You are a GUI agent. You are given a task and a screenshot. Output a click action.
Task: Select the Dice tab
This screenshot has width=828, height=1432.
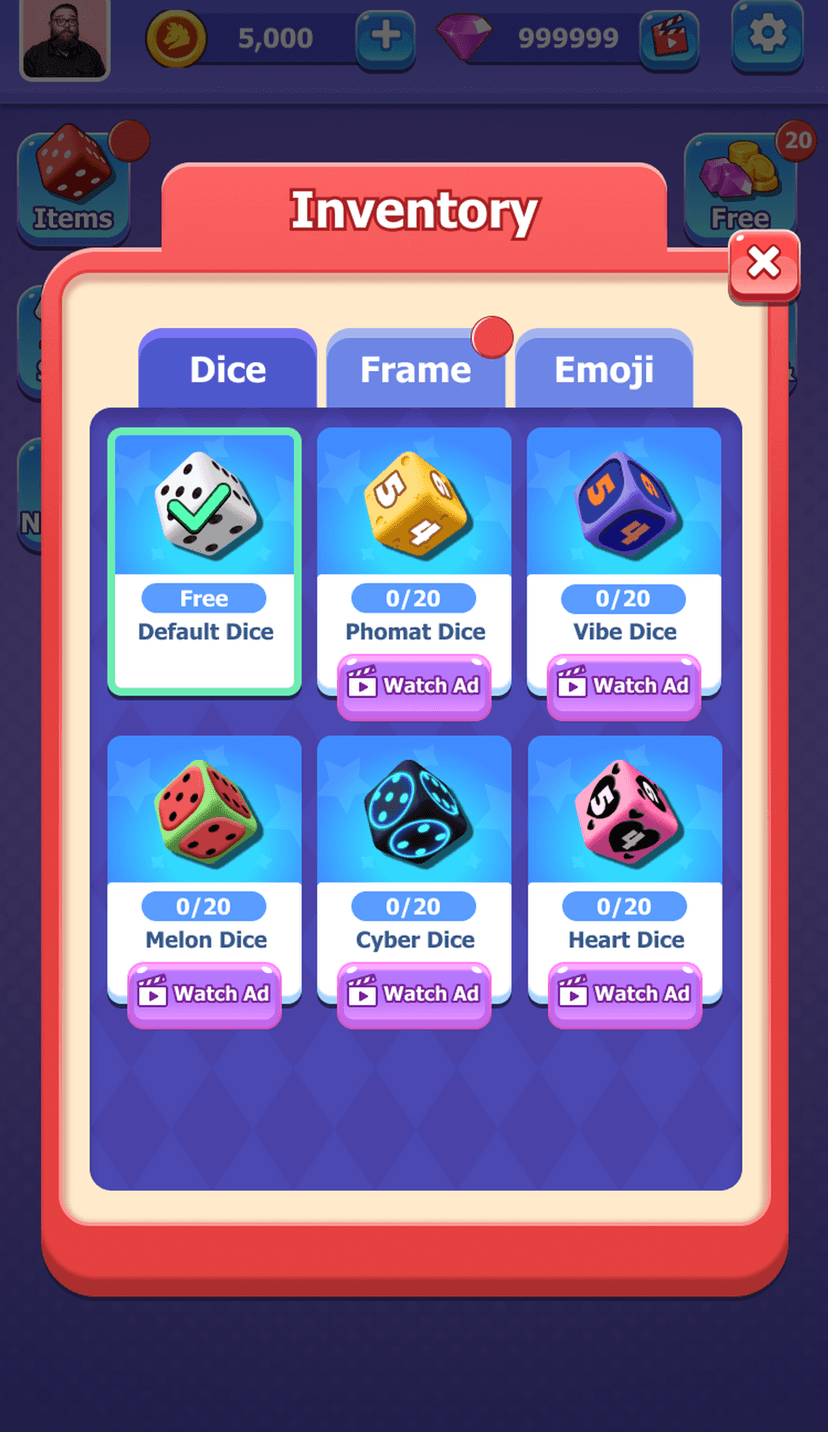[x=228, y=370]
